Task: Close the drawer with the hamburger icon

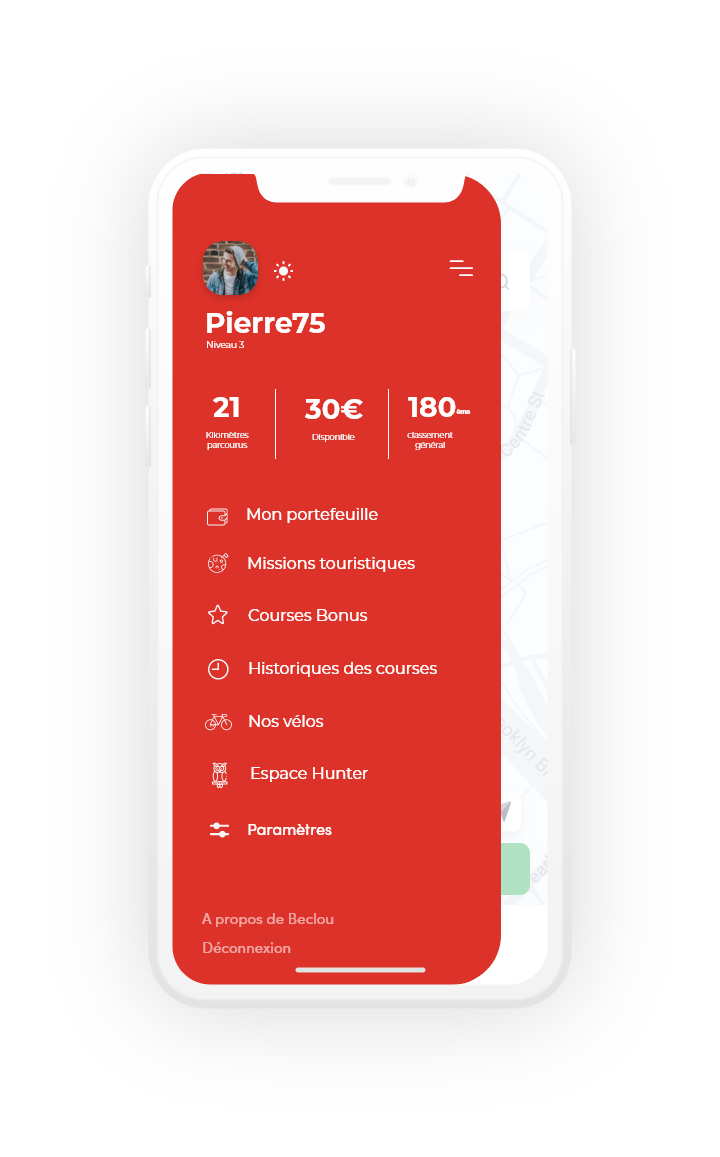Action: coord(461,268)
